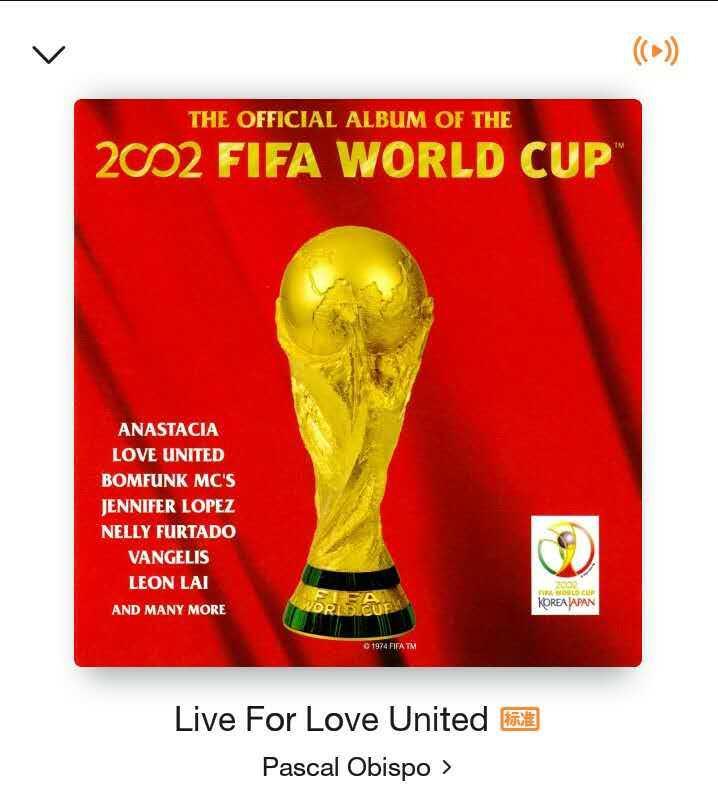Open artist page for Pascal Obispo
Screen dimensions: 718x800
click(x=356, y=767)
